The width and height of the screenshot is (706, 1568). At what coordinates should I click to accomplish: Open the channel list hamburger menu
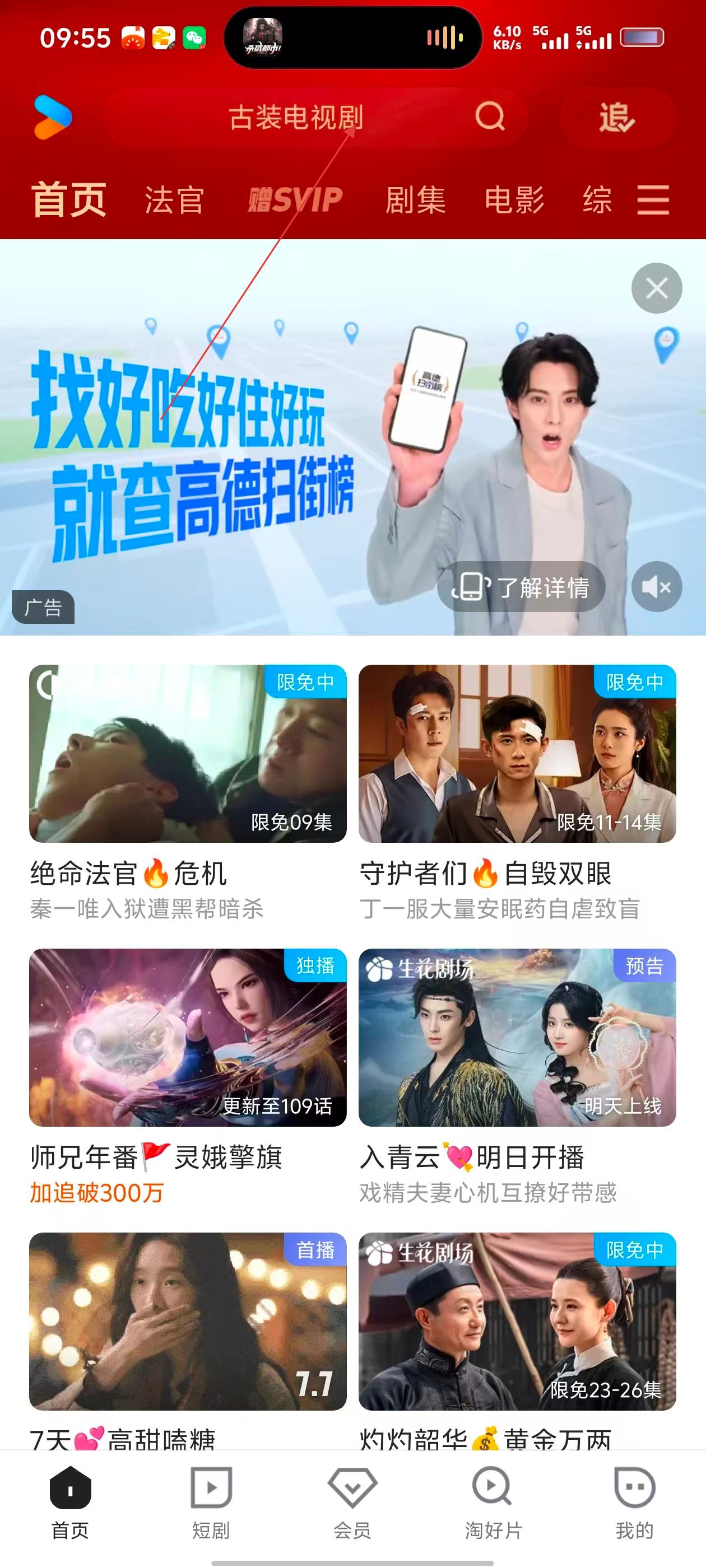(653, 200)
